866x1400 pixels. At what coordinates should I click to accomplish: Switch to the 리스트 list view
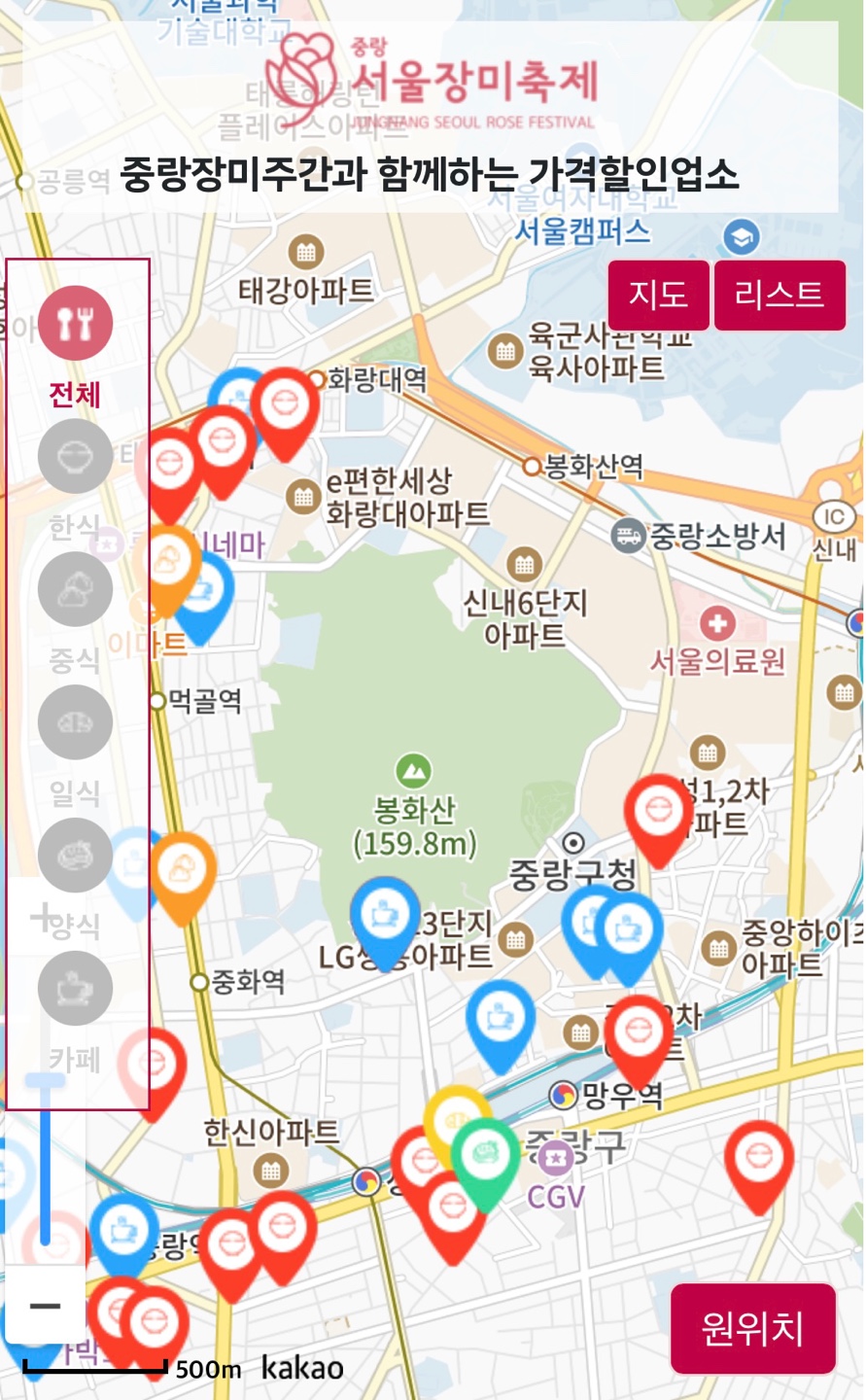pyautogui.click(x=779, y=295)
